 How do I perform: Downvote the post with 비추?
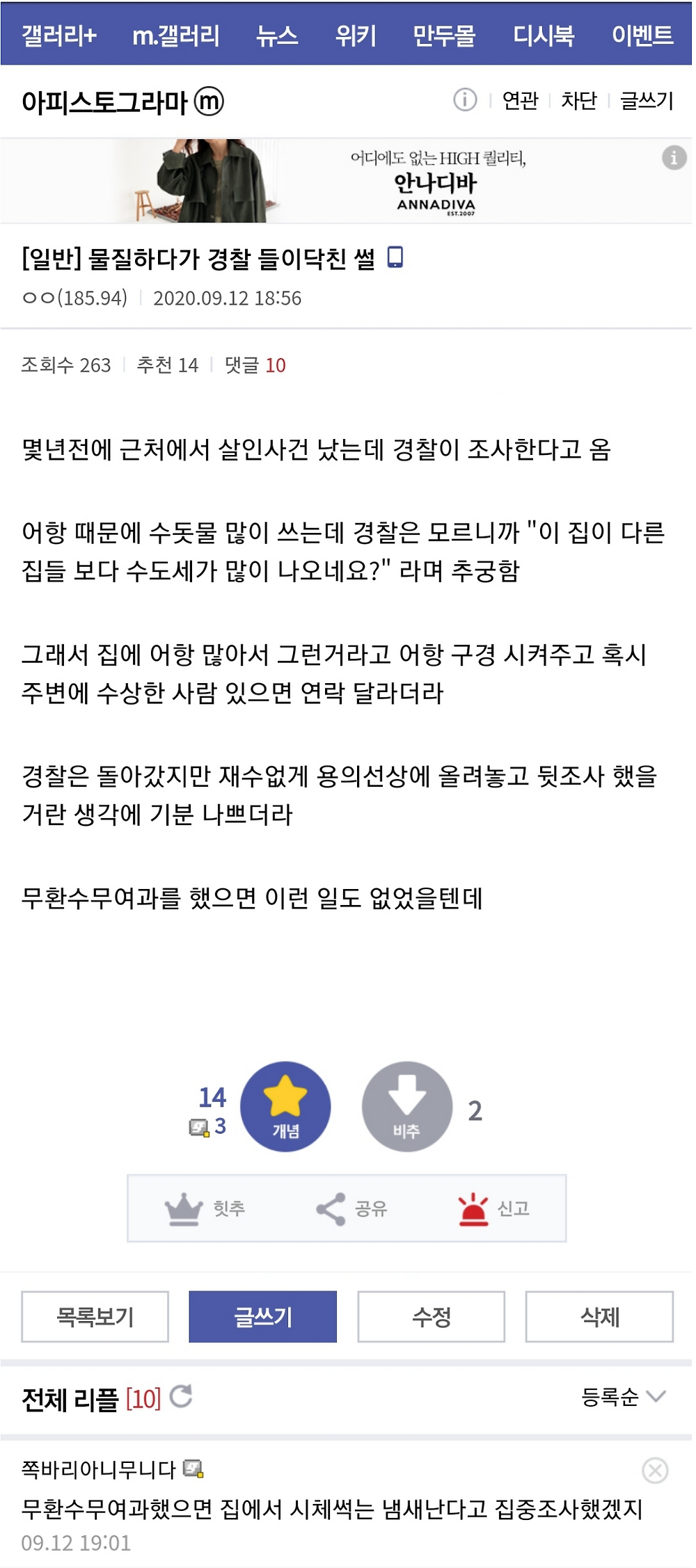tap(406, 1106)
